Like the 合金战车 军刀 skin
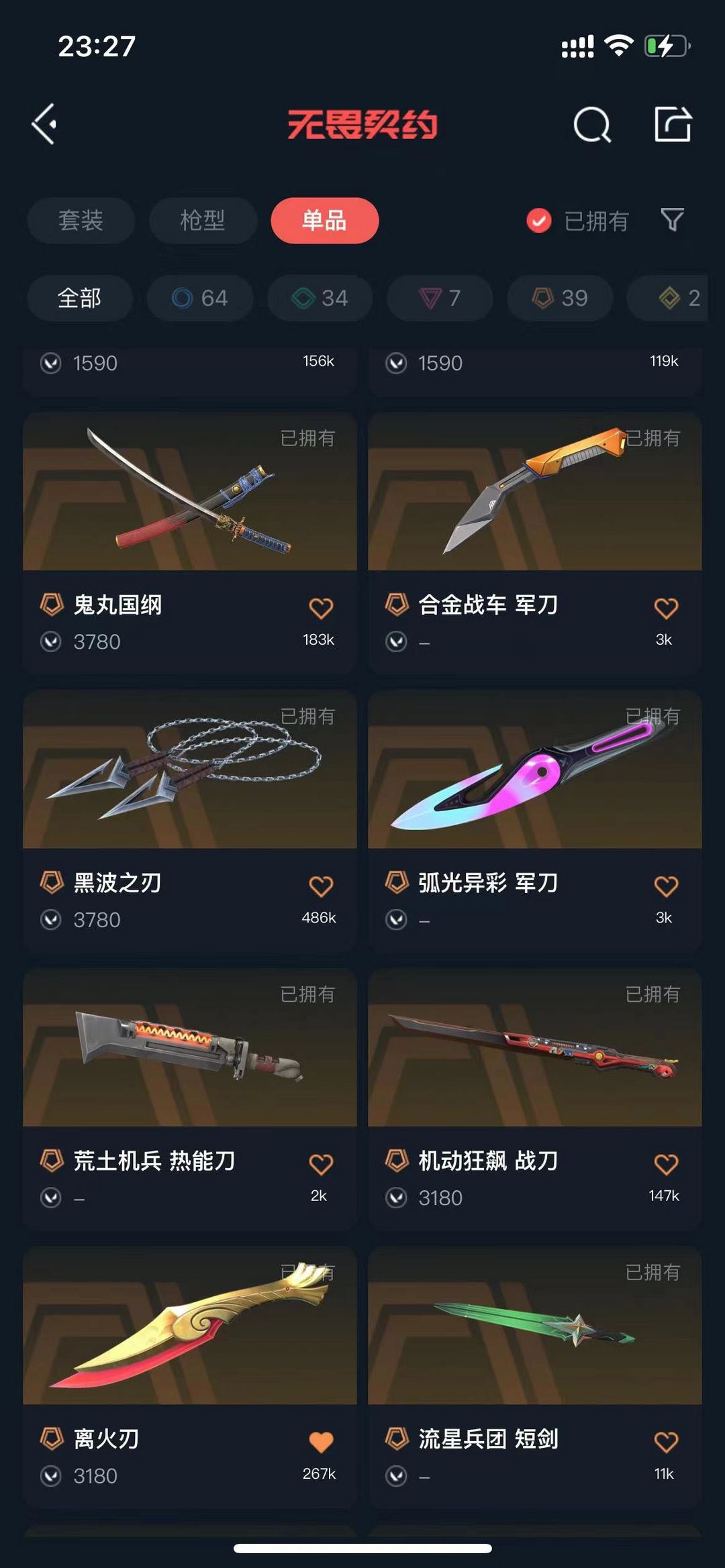This screenshot has width=725, height=1568. (666, 609)
